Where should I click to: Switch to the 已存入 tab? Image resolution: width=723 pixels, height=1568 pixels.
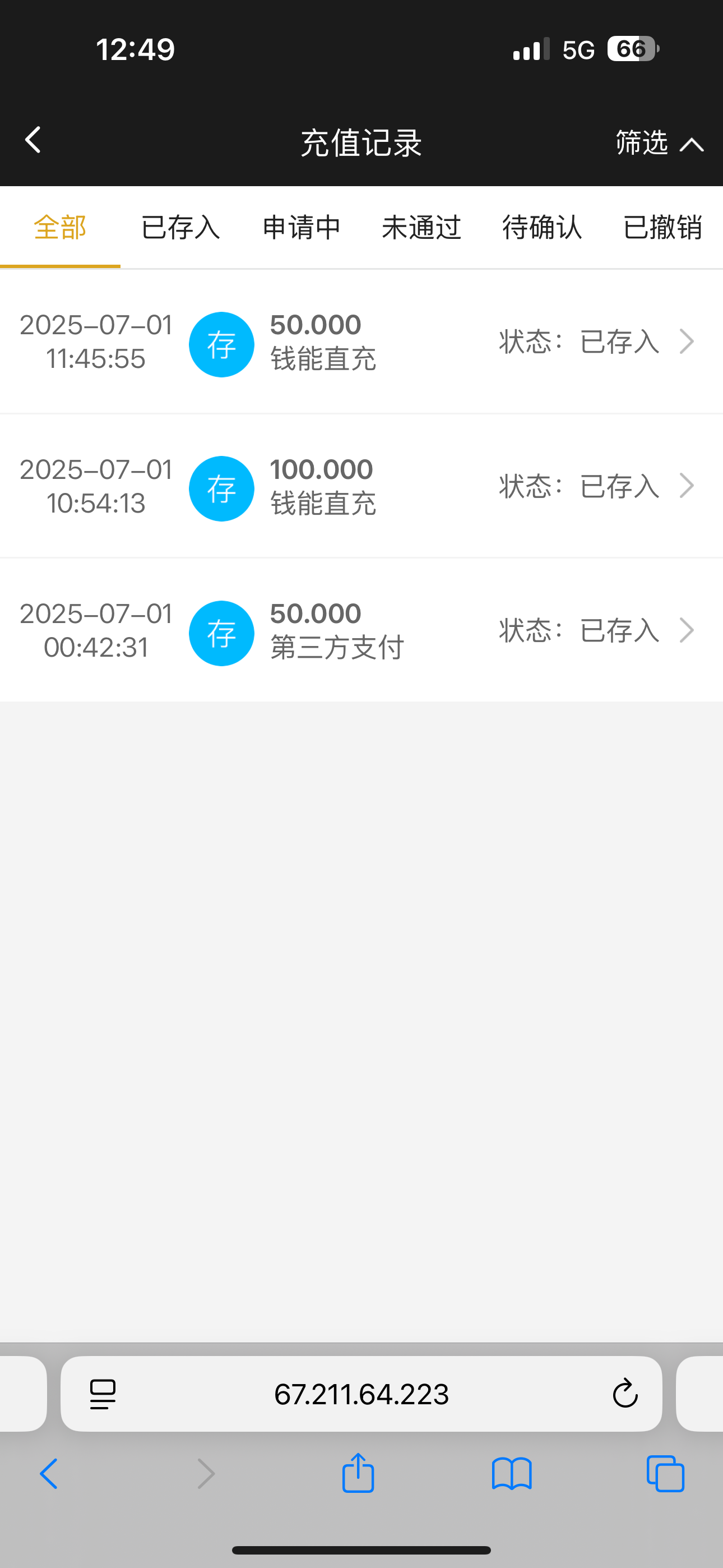point(180,228)
